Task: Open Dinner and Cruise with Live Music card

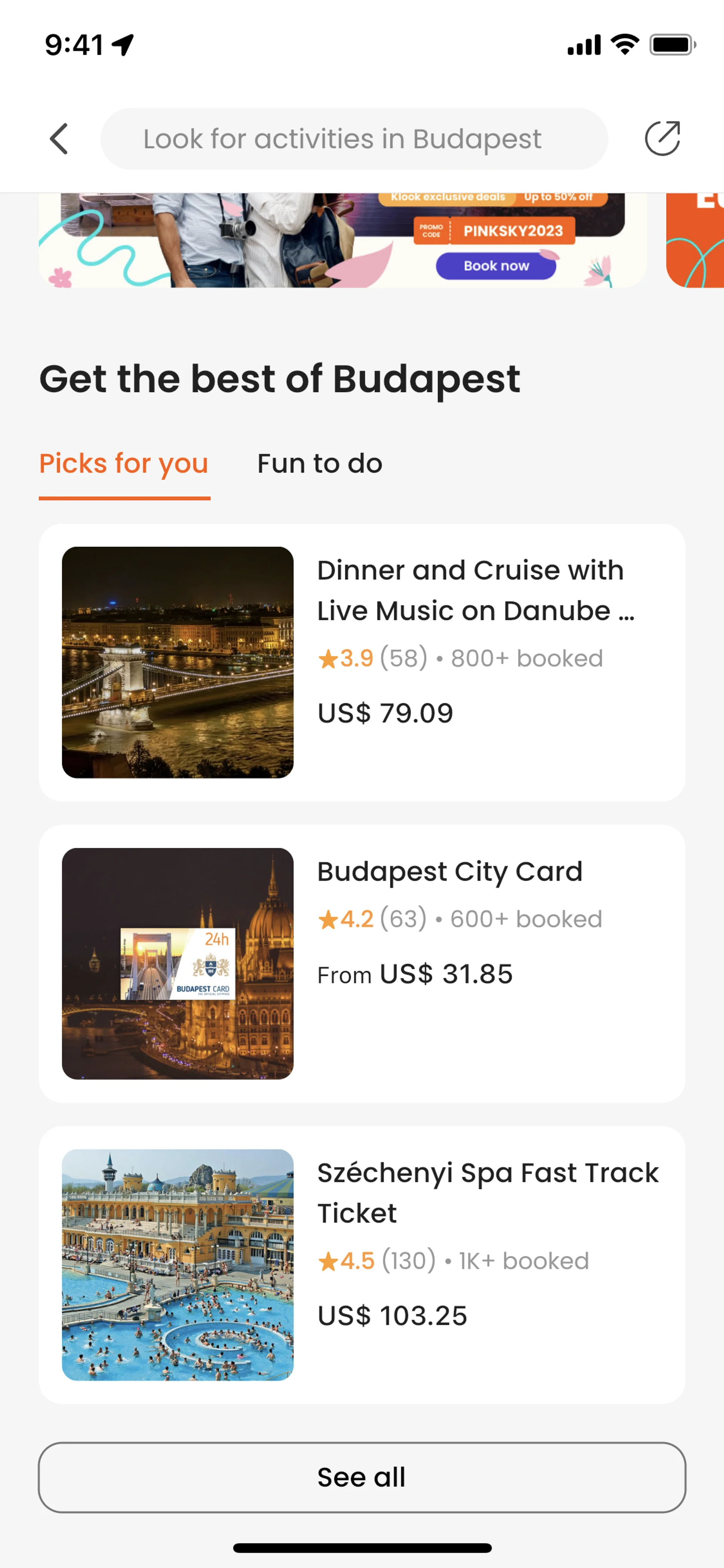Action: point(361,662)
